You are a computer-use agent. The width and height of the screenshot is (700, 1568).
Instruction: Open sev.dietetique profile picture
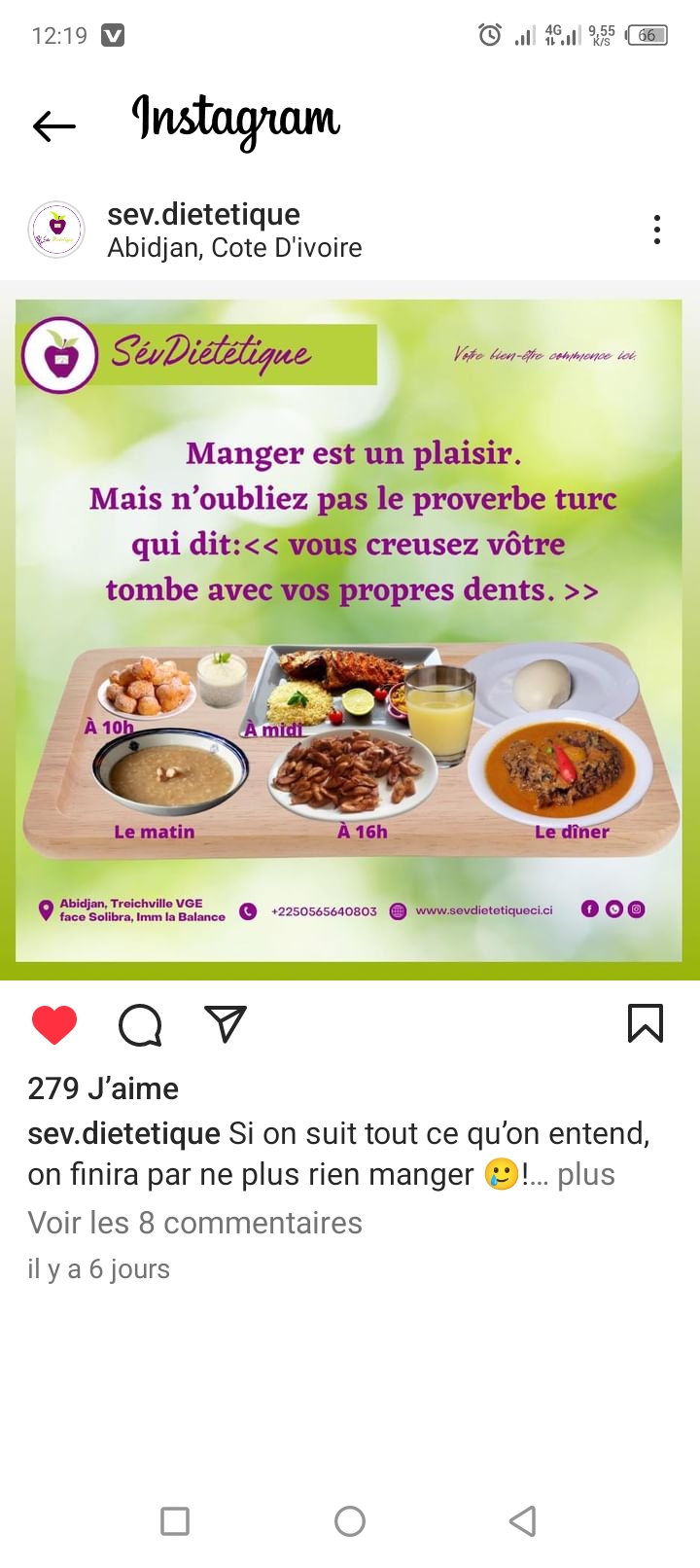56,230
